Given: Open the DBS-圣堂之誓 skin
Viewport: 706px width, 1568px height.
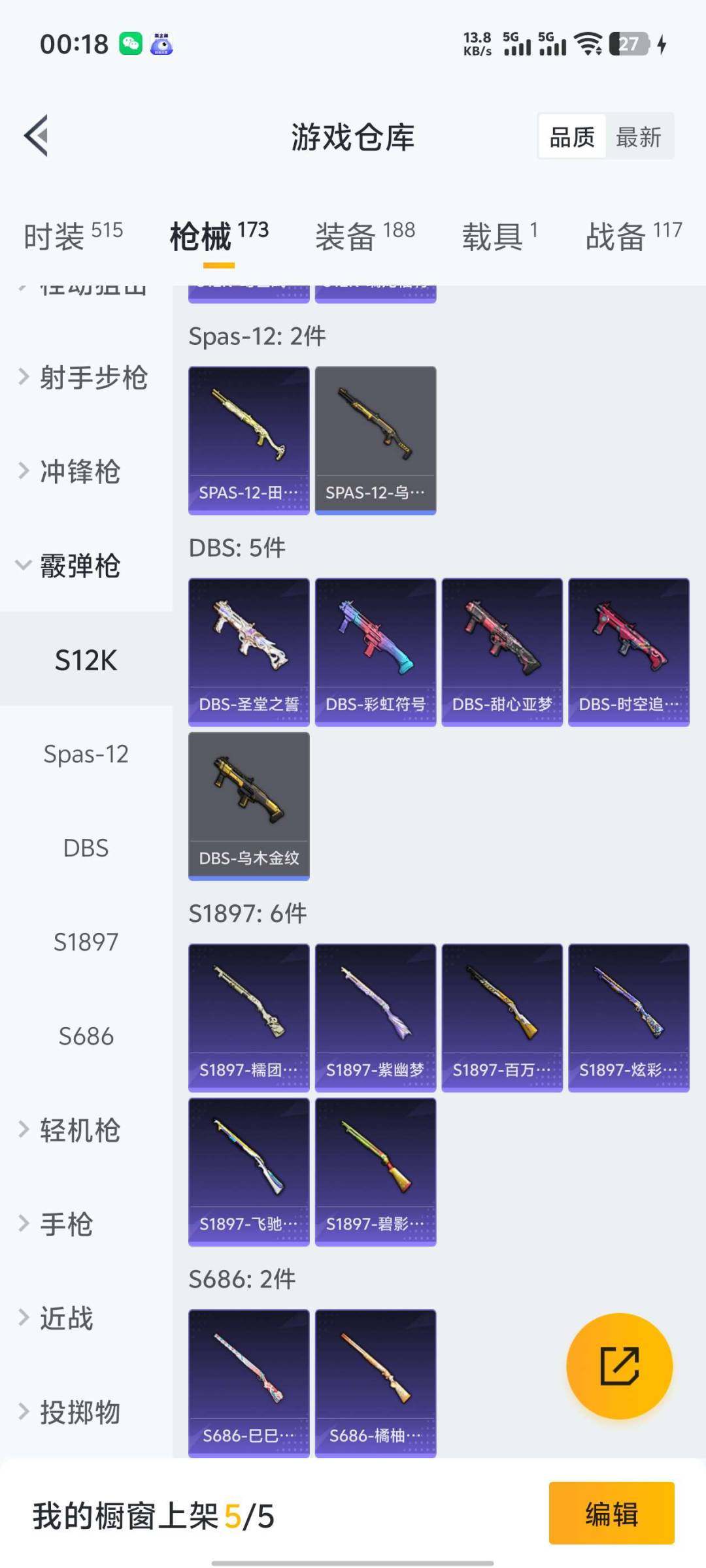Looking at the screenshot, I should pos(248,651).
